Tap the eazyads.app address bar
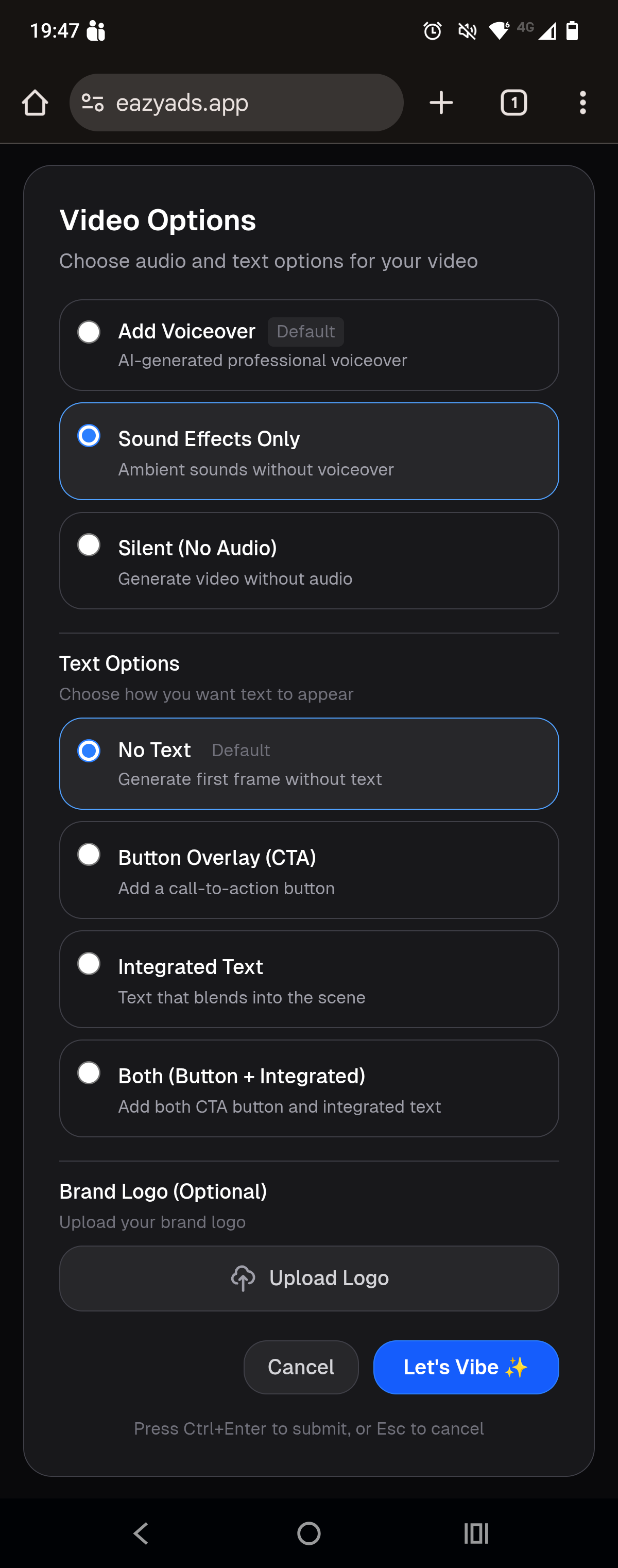 click(x=236, y=103)
